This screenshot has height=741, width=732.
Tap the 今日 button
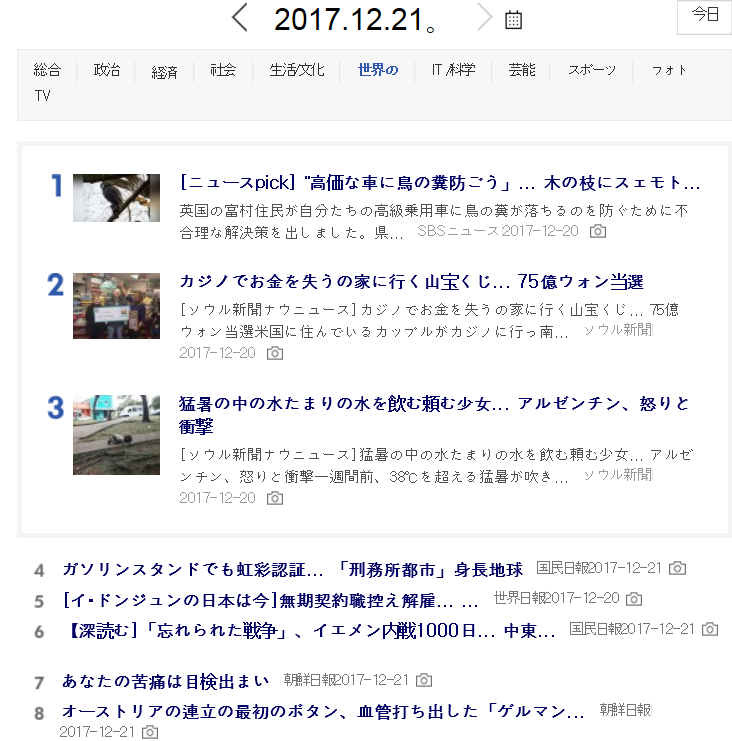click(705, 15)
